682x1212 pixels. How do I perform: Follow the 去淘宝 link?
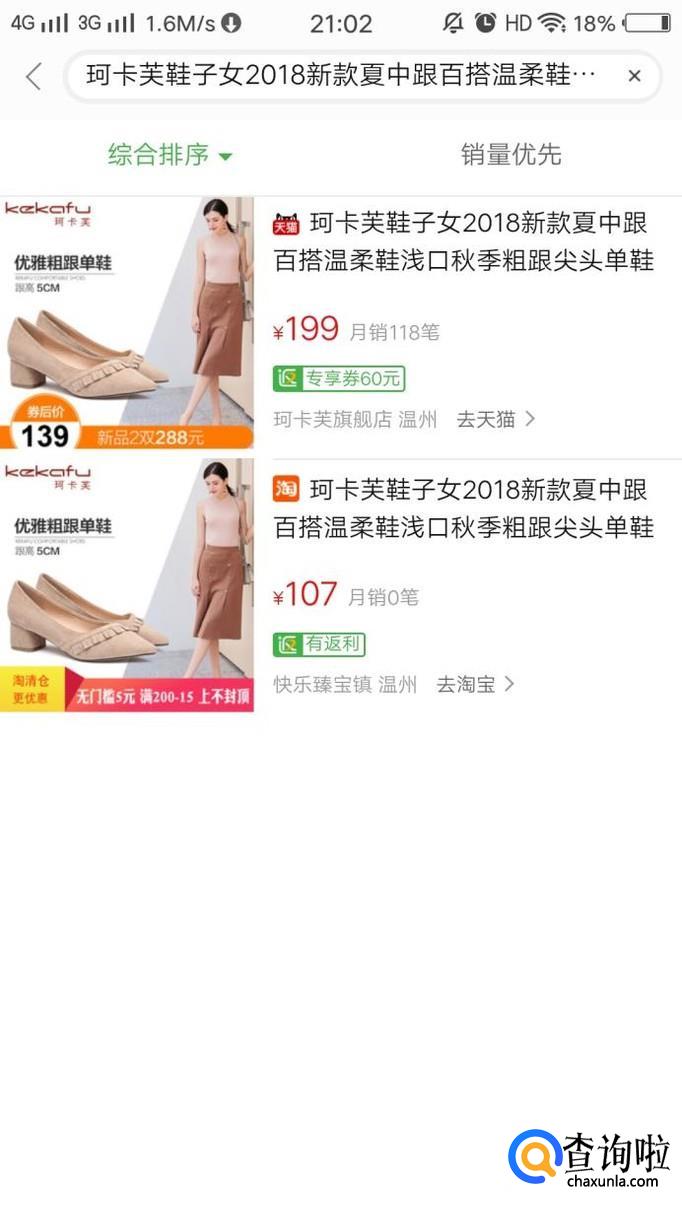click(x=475, y=685)
